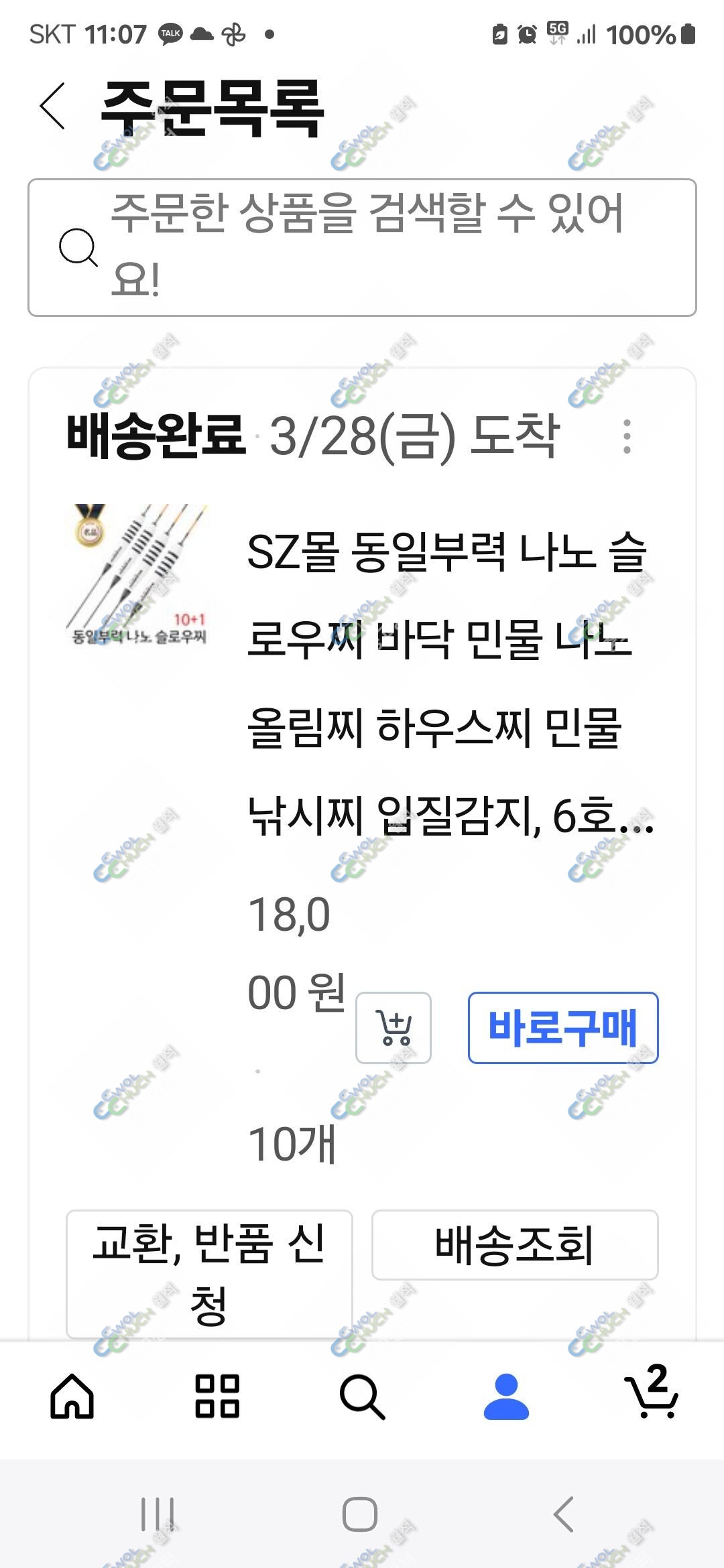
Task: Request exchange or return via 교환, 반품 신청
Action: [209, 1275]
